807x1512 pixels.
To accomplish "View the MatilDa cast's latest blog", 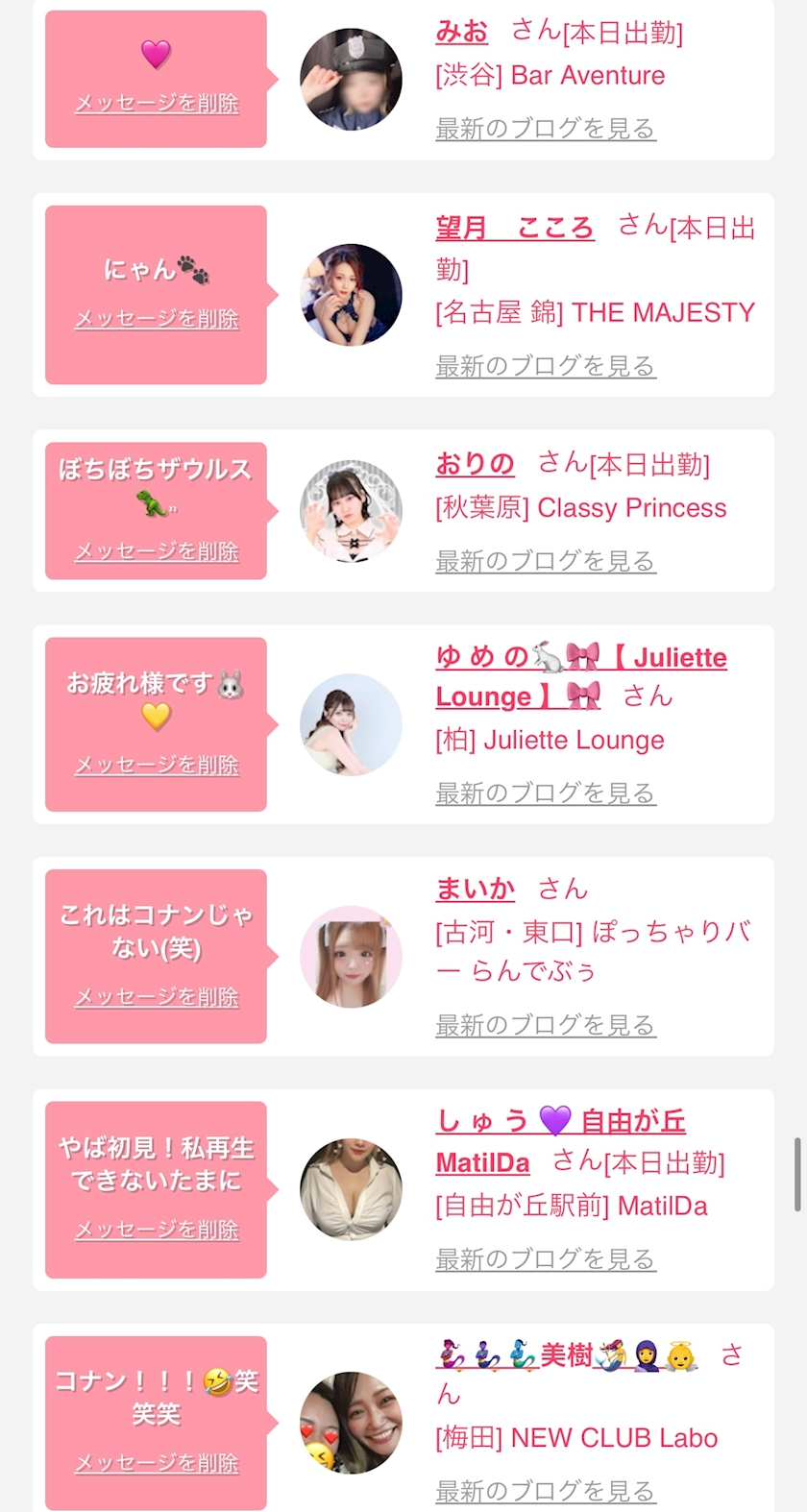I will point(545,1259).
